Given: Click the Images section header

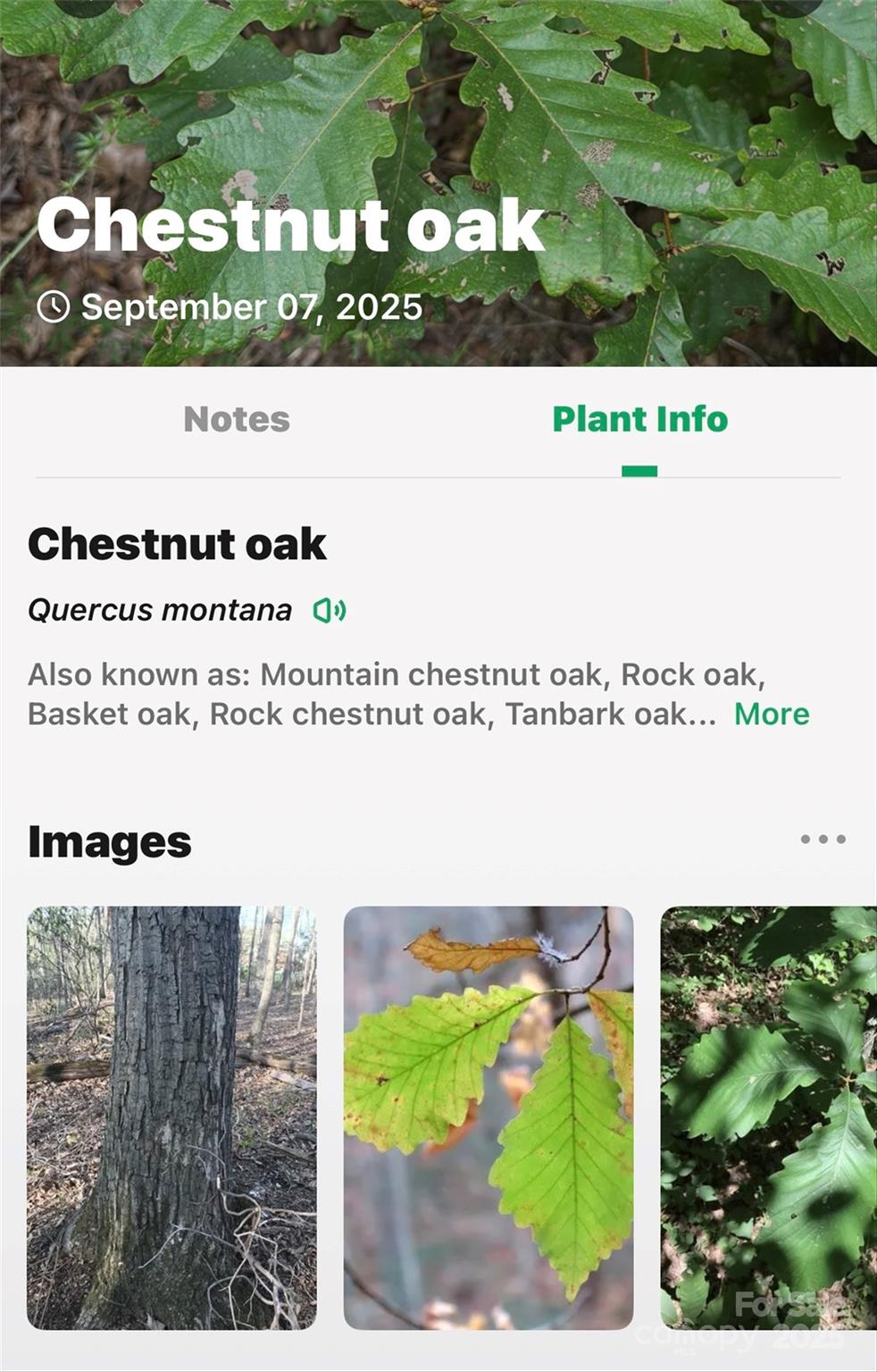Looking at the screenshot, I should (x=108, y=841).
